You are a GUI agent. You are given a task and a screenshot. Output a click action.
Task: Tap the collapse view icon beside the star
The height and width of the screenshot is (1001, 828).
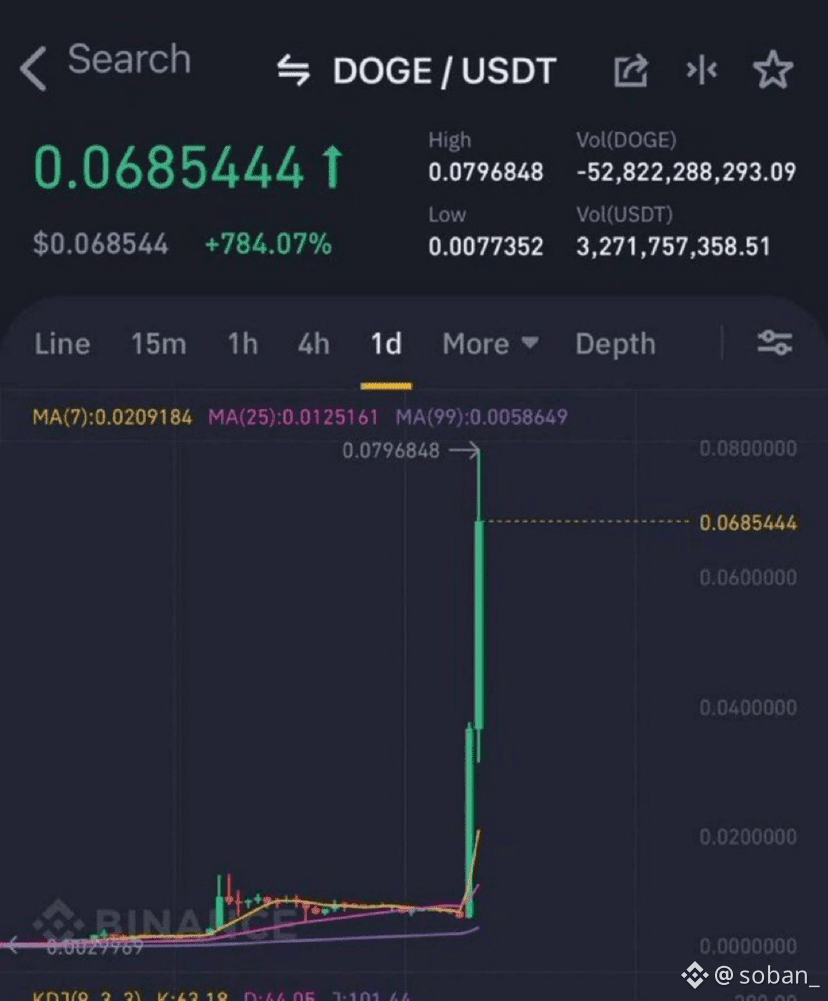click(702, 70)
